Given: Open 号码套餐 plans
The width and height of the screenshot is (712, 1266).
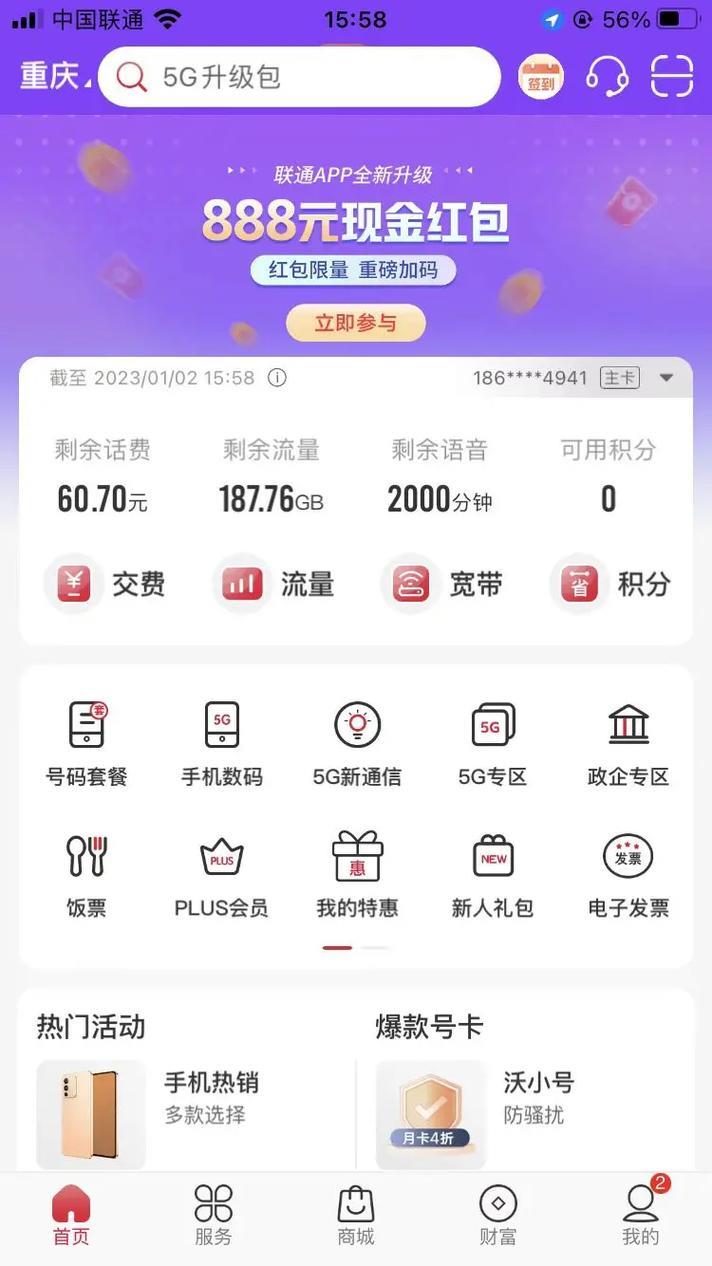Looking at the screenshot, I should coord(87,744).
